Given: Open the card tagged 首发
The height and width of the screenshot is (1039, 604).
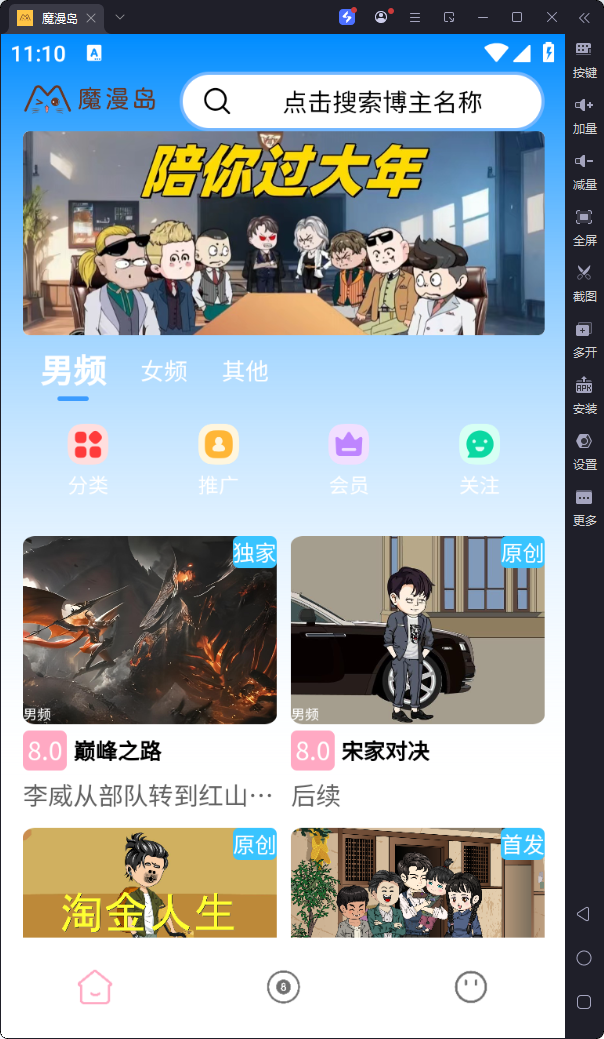Looking at the screenshot, I should pyautogui.click(x=418, y=883).
